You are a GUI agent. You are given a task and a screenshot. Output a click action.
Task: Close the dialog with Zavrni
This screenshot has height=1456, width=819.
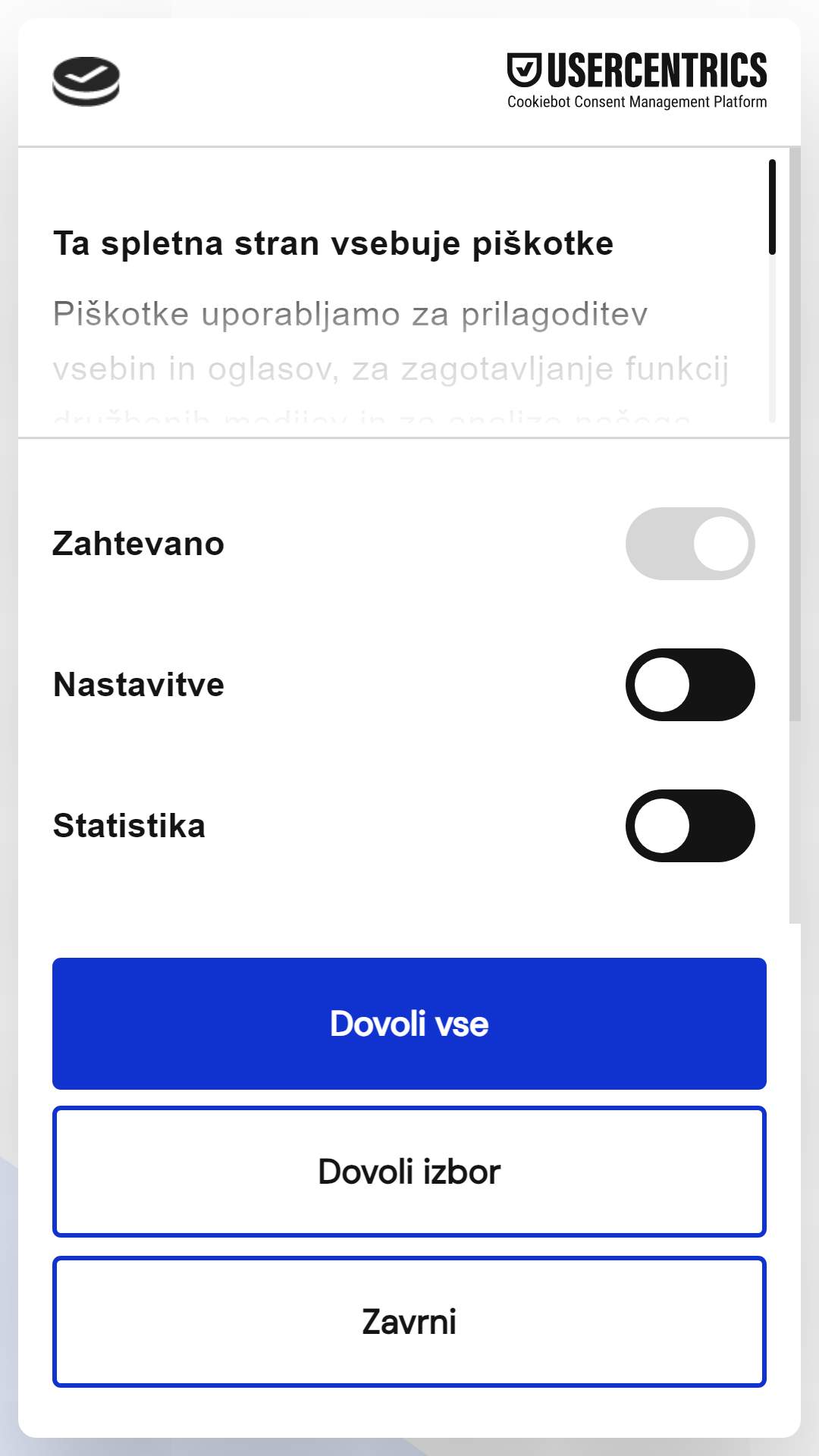click(x=409, y=1322)
